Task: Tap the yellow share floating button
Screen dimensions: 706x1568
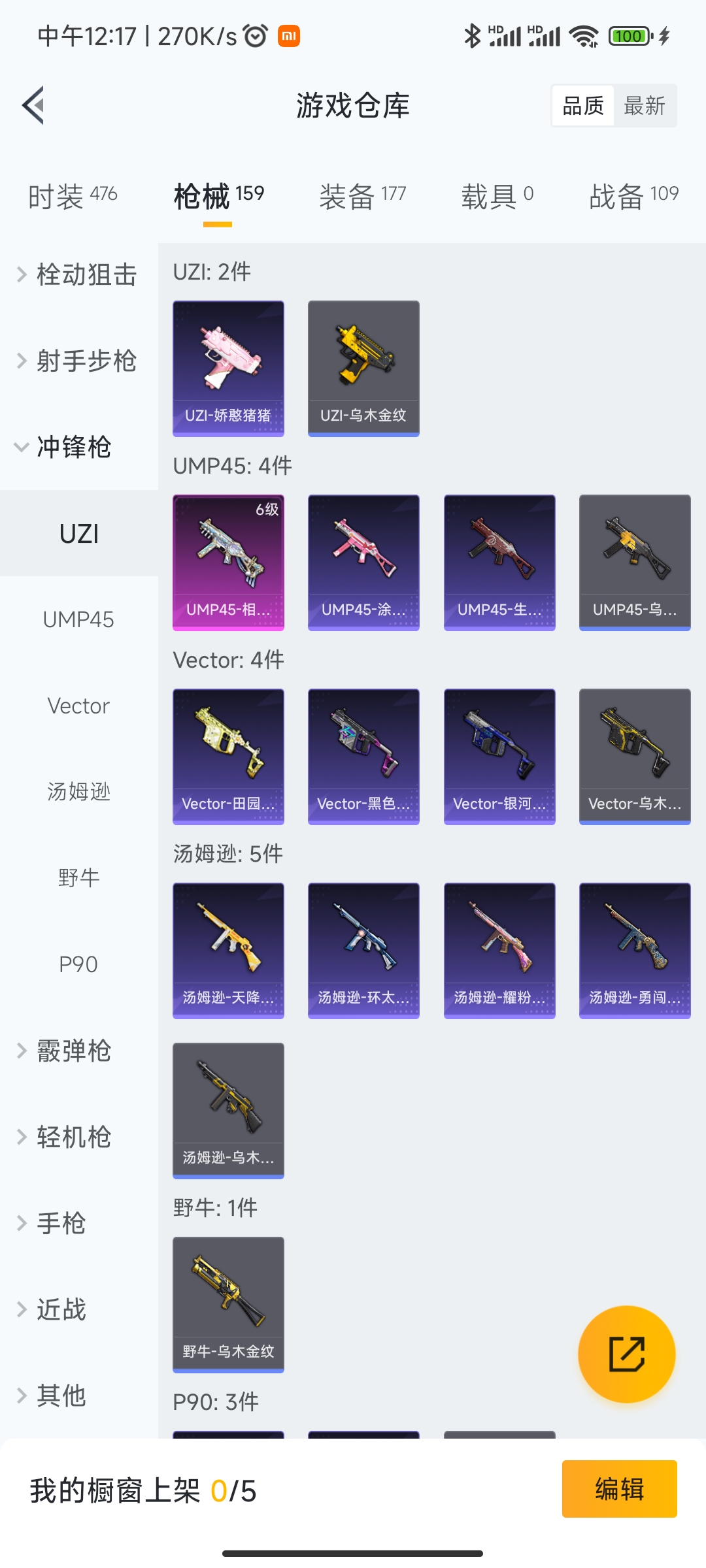Action: point(626,1354)
